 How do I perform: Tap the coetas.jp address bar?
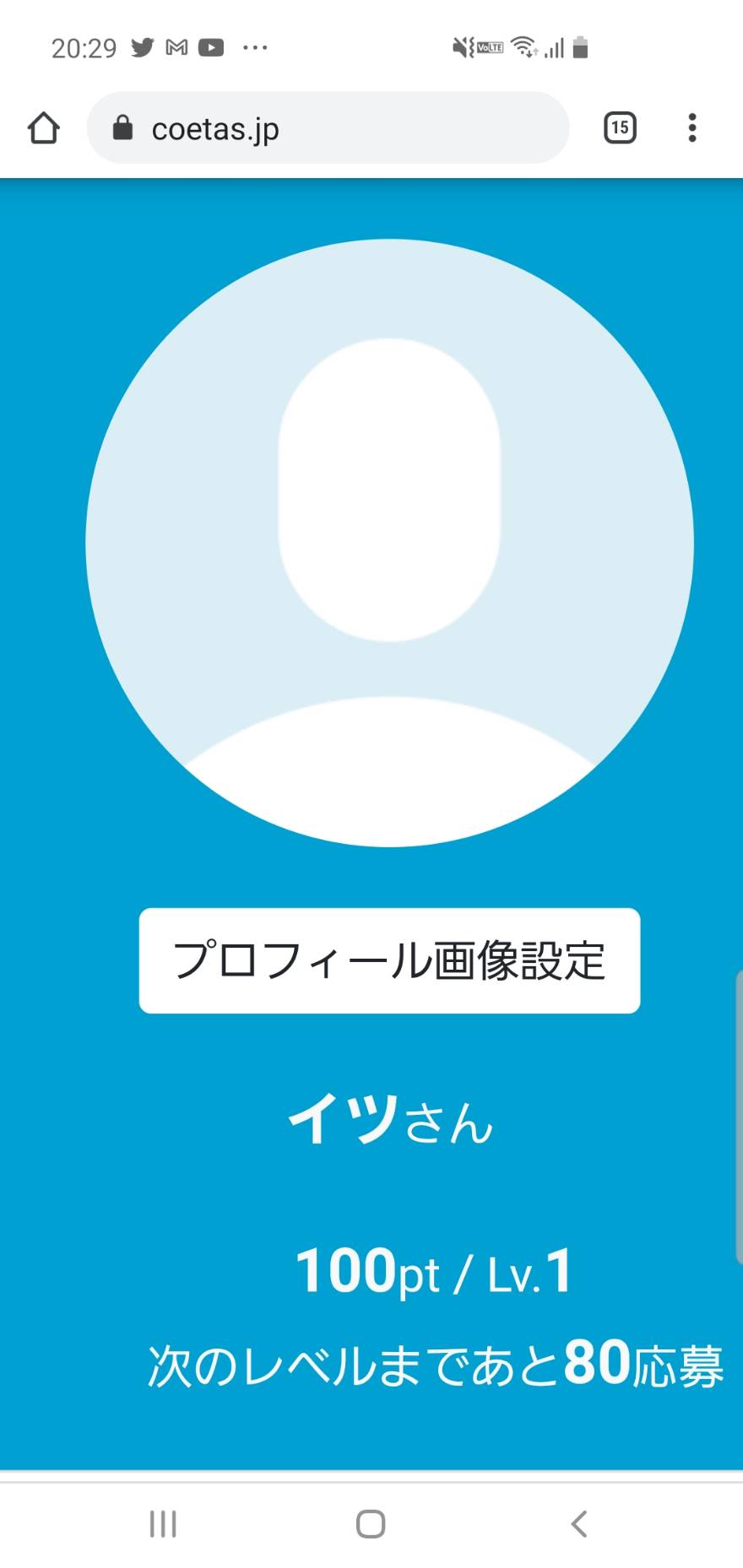328,128
